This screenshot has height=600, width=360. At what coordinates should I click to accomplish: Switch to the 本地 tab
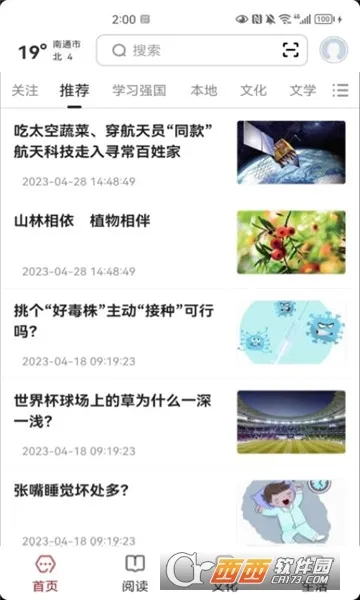pos(204,91)
